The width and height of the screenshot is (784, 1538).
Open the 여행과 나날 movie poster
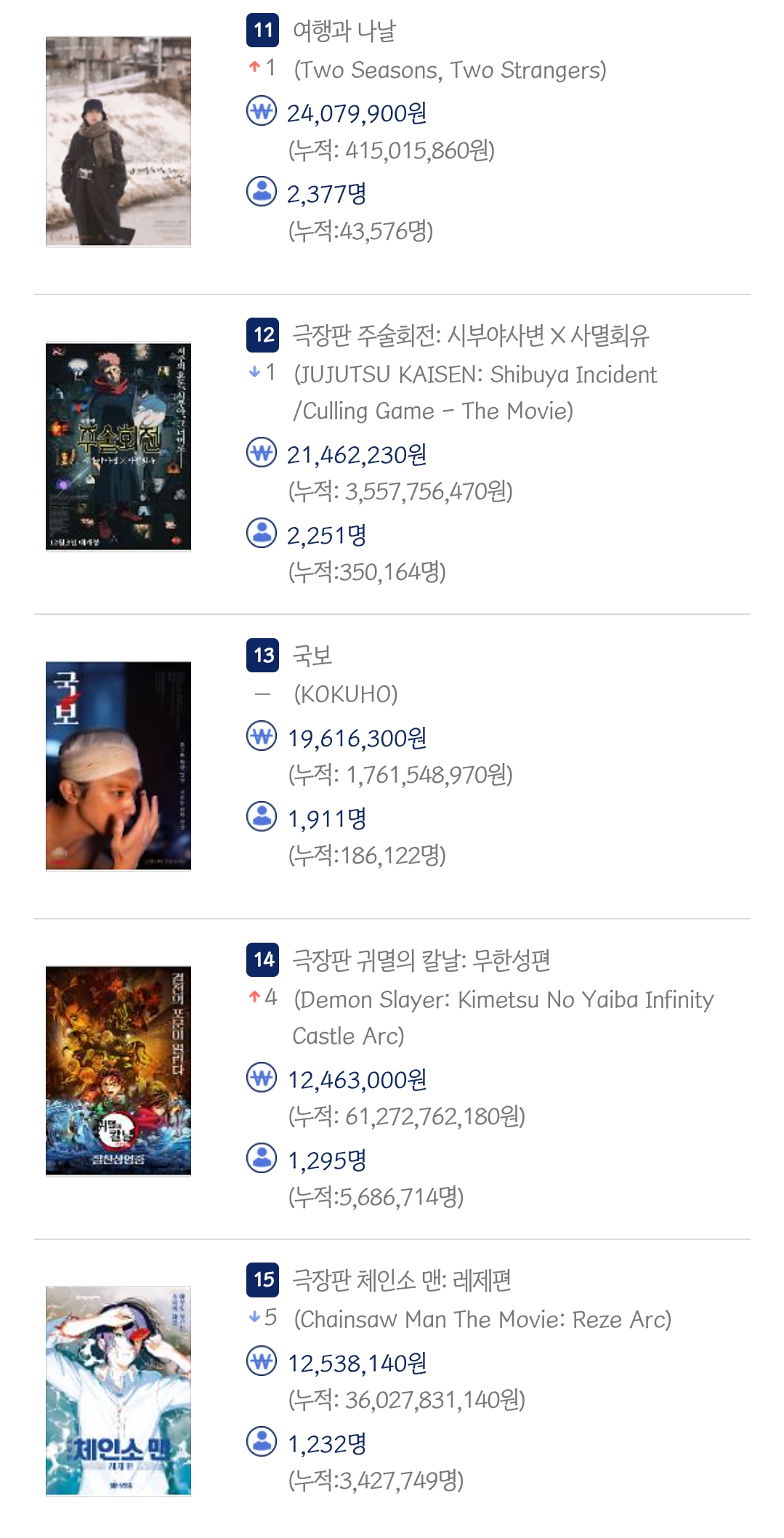coord(118,142)
